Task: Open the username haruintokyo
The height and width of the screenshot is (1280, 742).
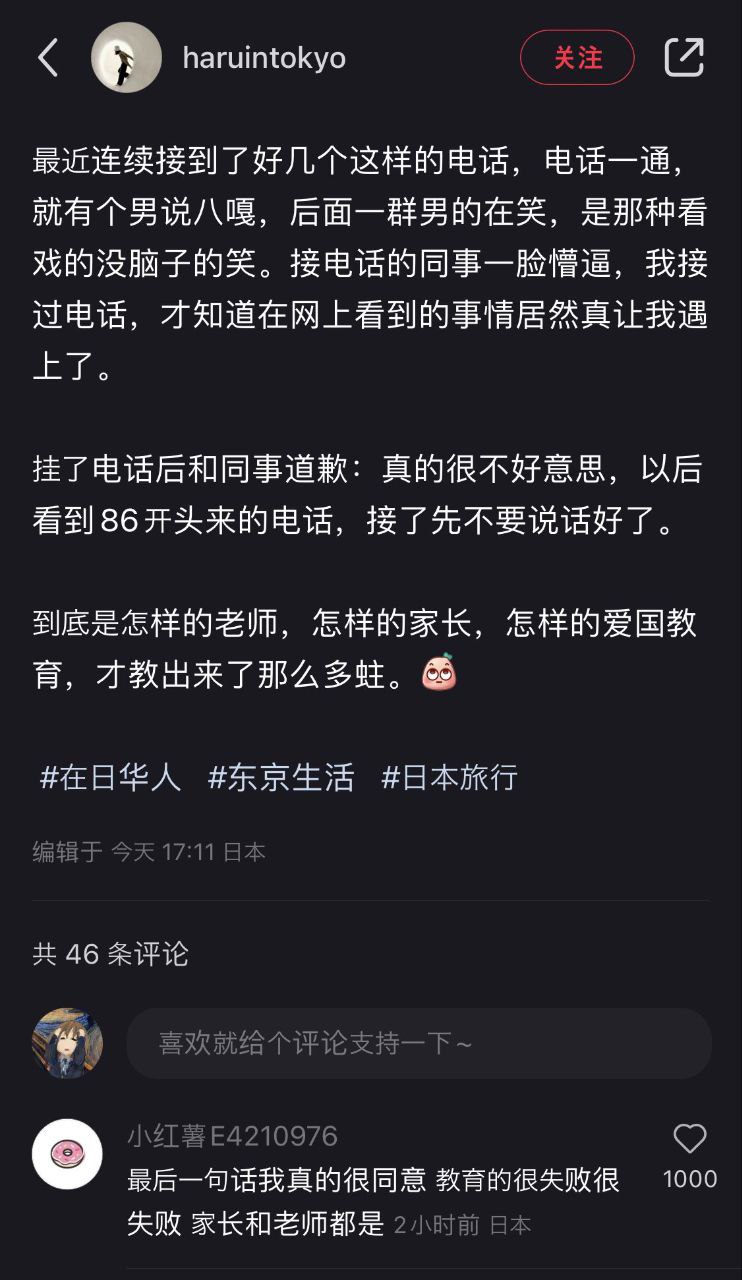Action: (264, 58)
